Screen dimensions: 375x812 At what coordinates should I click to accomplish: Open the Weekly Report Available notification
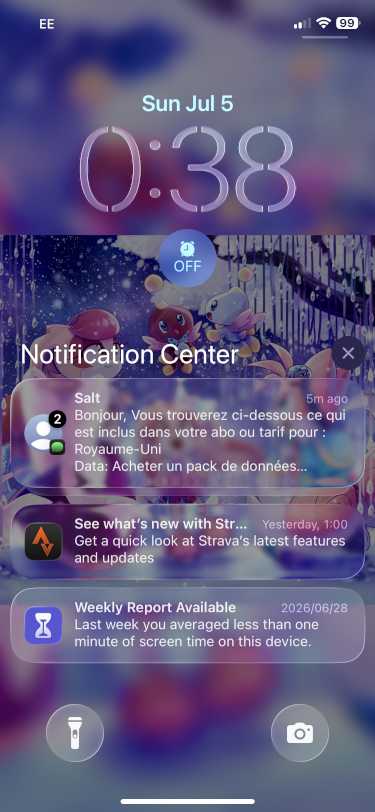[188, 625]
